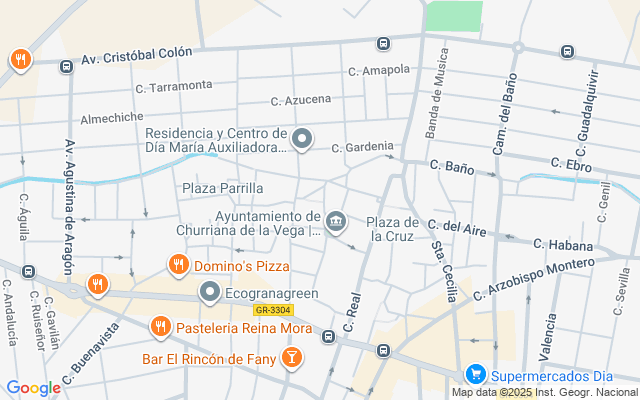Image resolution: width=640 pixels, height=400 pixels.
Task: Select the Ecogranagreen map pin
Action: (x=210, y=293)
